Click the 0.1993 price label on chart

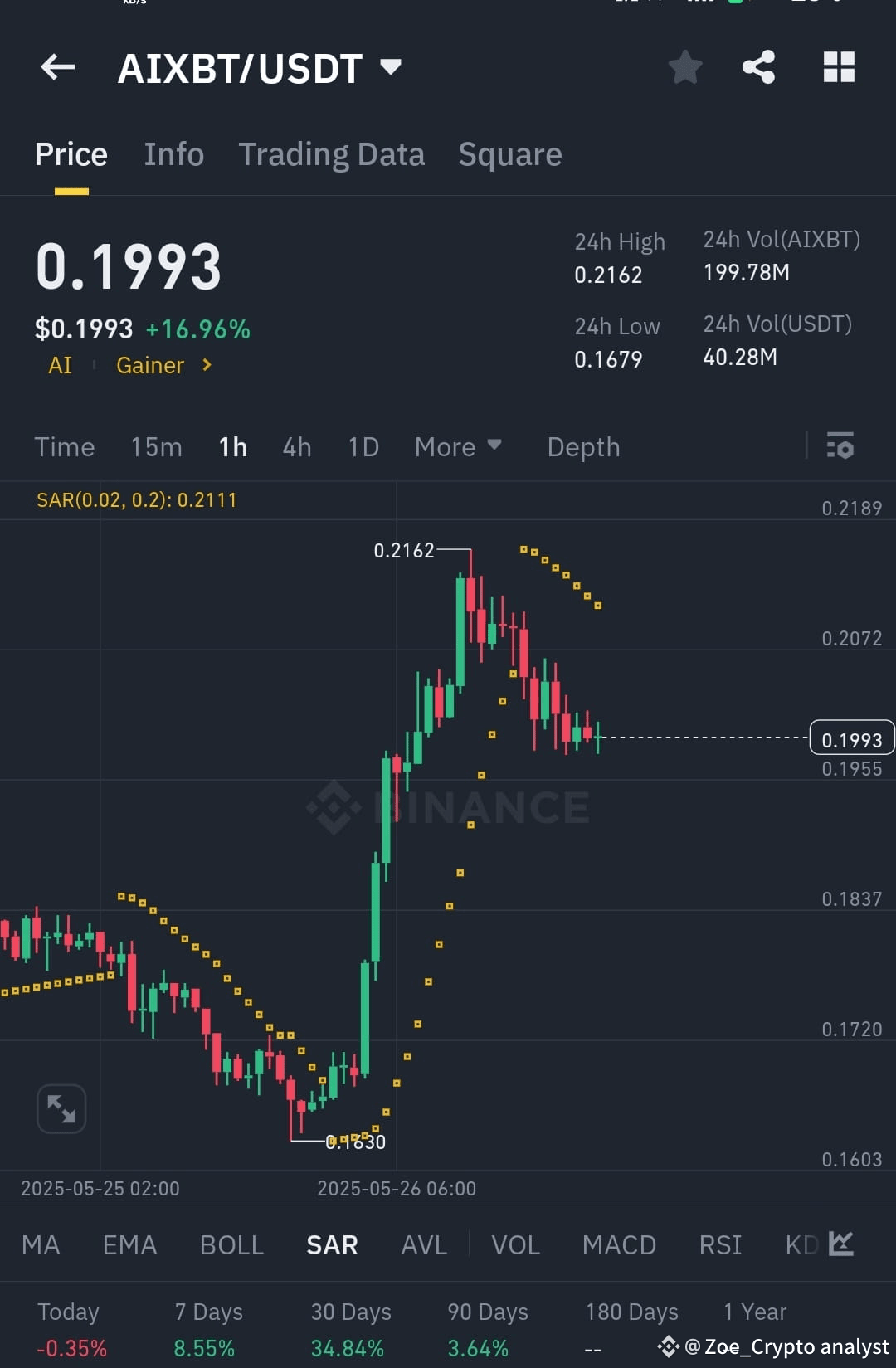pos(850,738)
